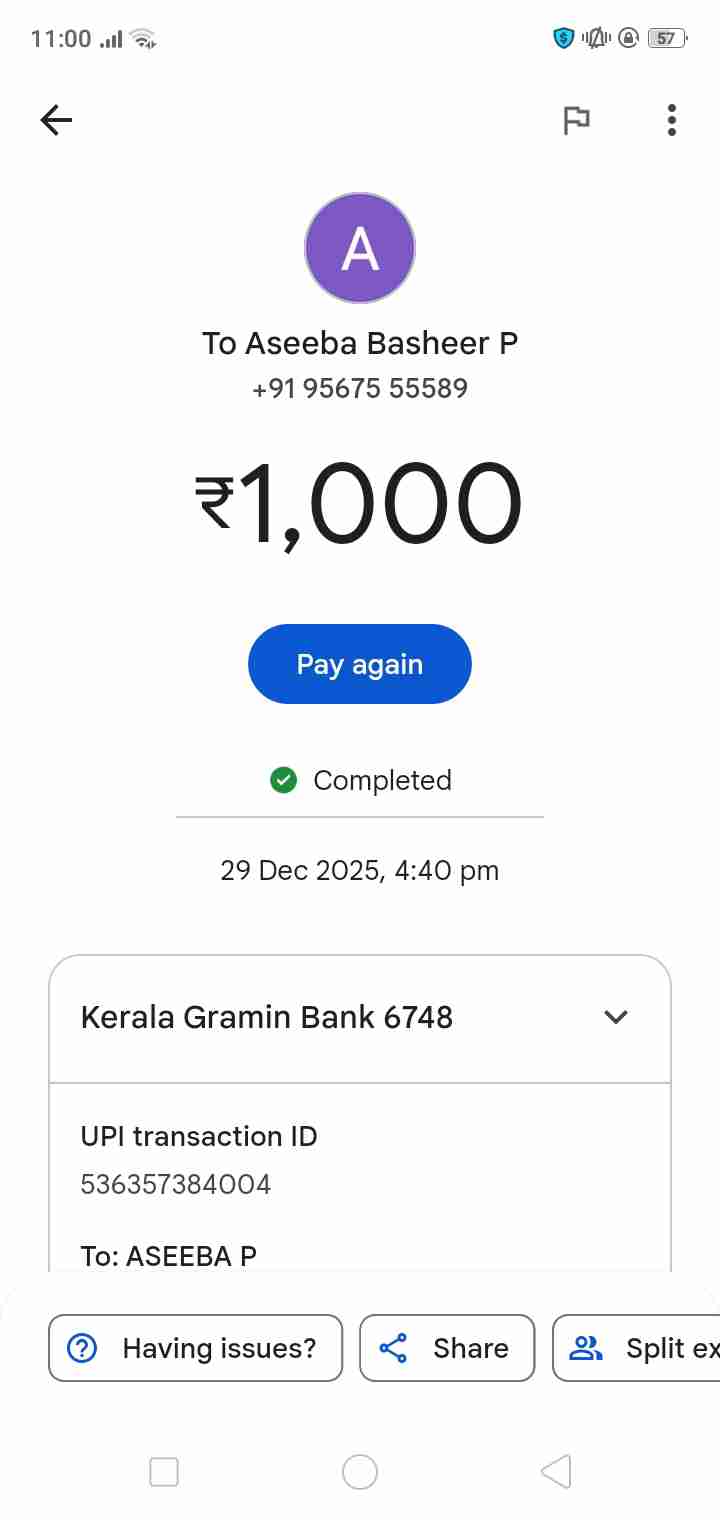Open the three-dot overflow menu
Screen dimensions: 720x1520
click(x=671, y=121)
